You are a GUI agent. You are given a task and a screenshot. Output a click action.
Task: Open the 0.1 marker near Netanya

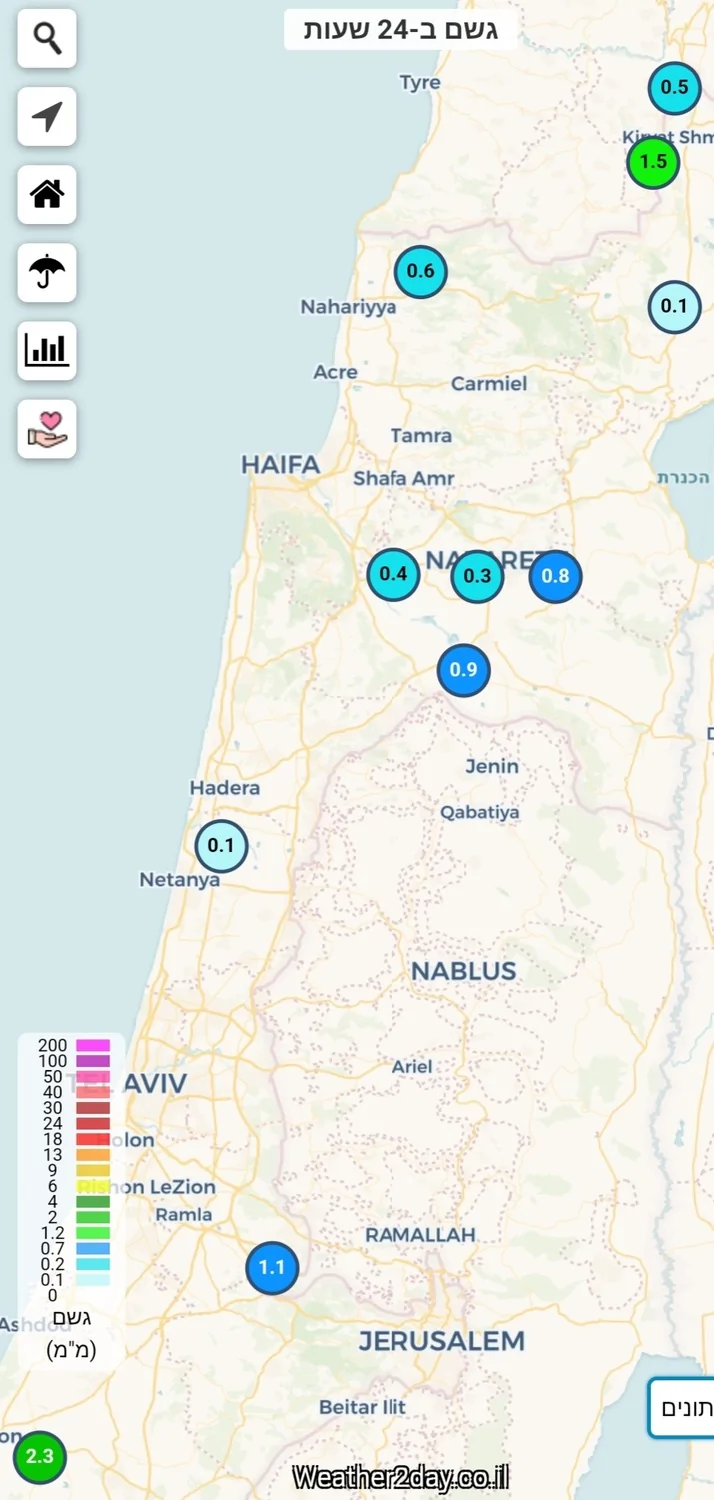[x=221, y=846]
